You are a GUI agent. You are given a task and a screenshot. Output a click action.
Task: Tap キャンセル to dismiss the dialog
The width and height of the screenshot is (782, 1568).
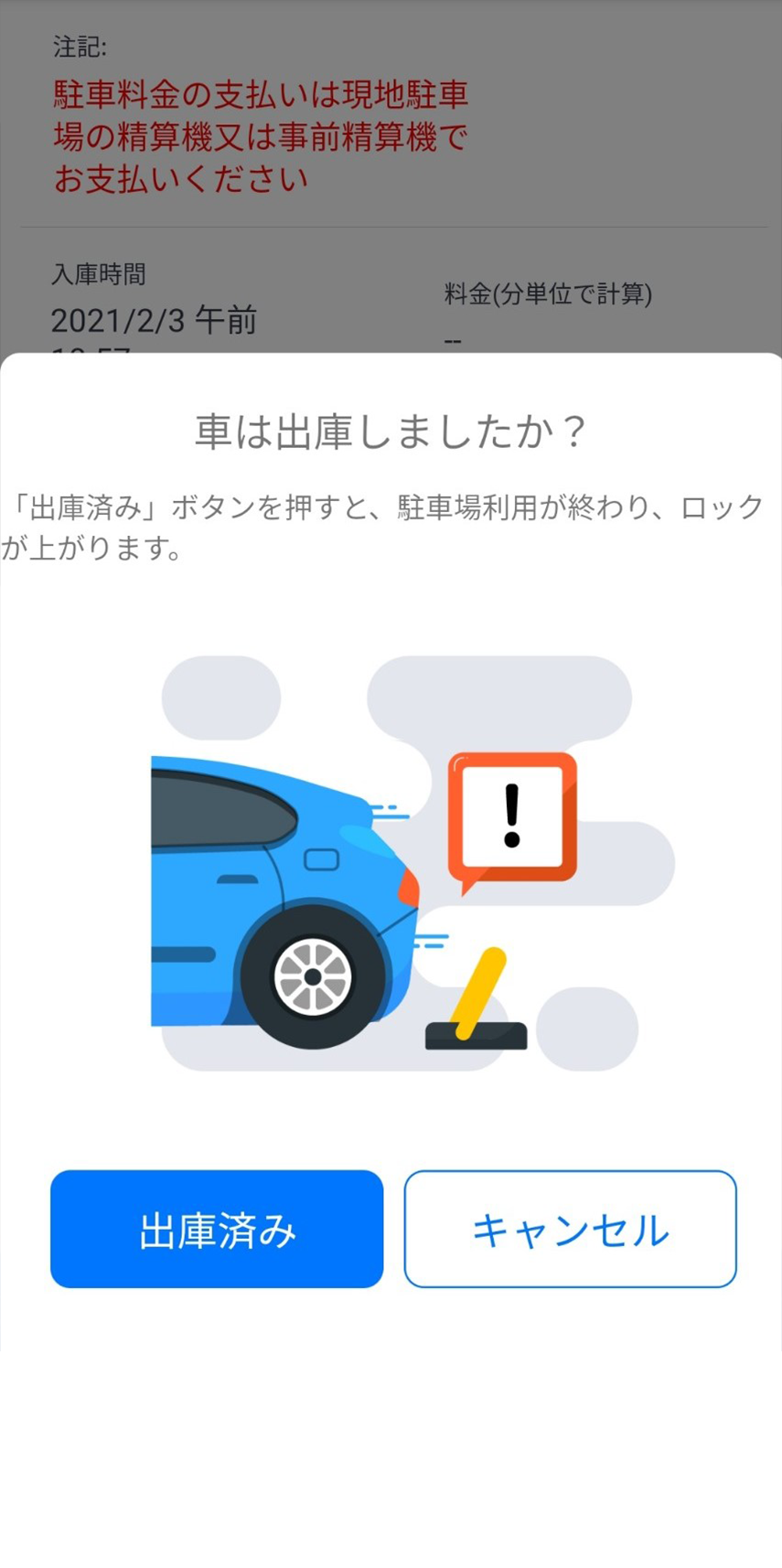(x=570, y=1229)
